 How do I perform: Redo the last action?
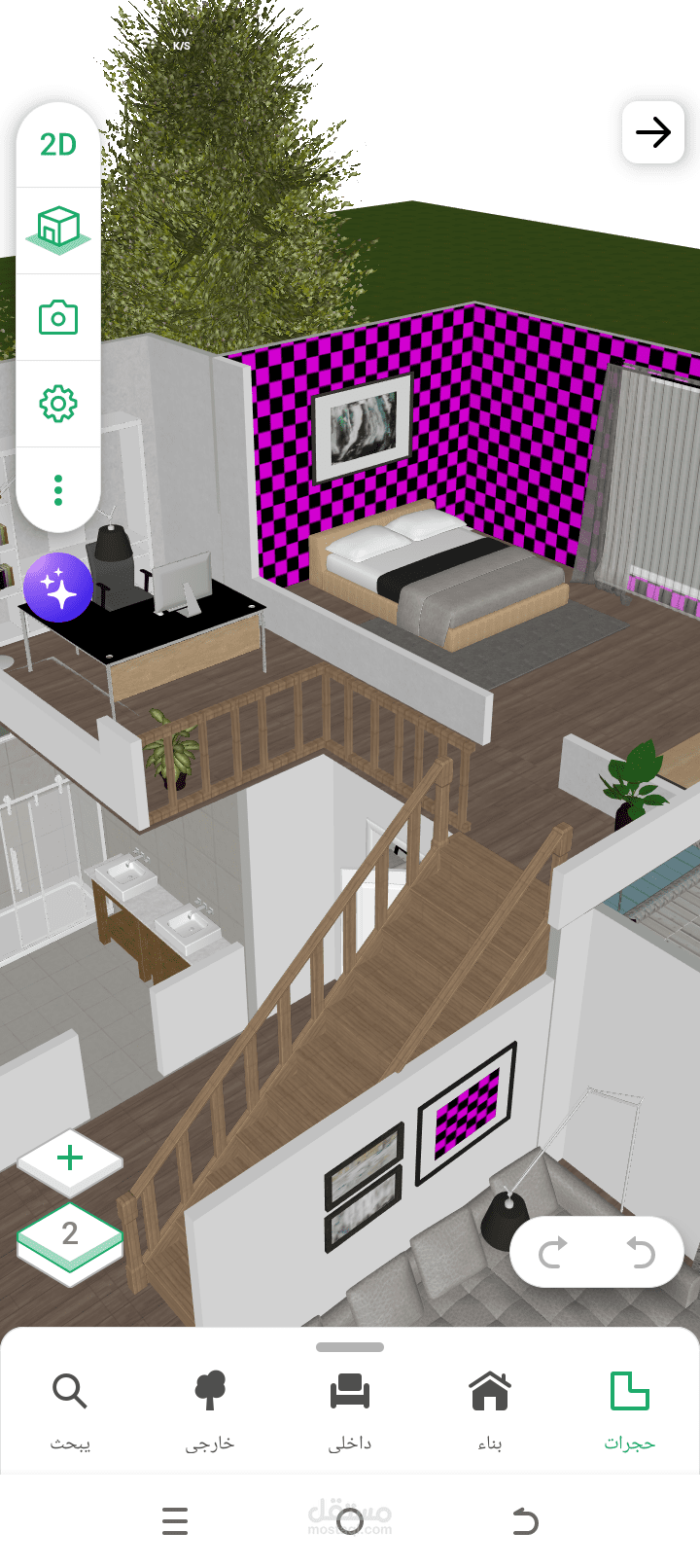click(x=553, y=1253)
